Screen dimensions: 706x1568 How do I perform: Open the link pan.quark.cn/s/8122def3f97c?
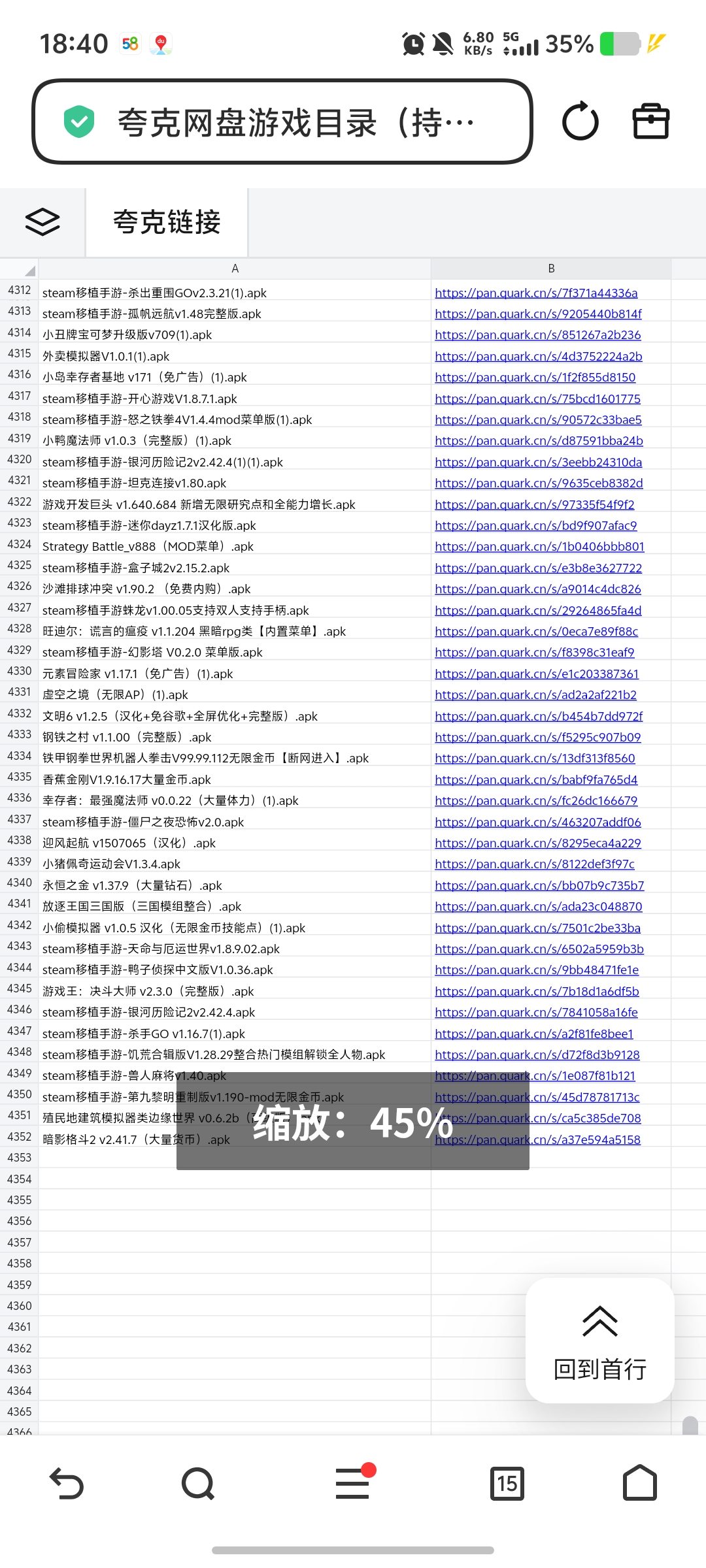[535, 864]
